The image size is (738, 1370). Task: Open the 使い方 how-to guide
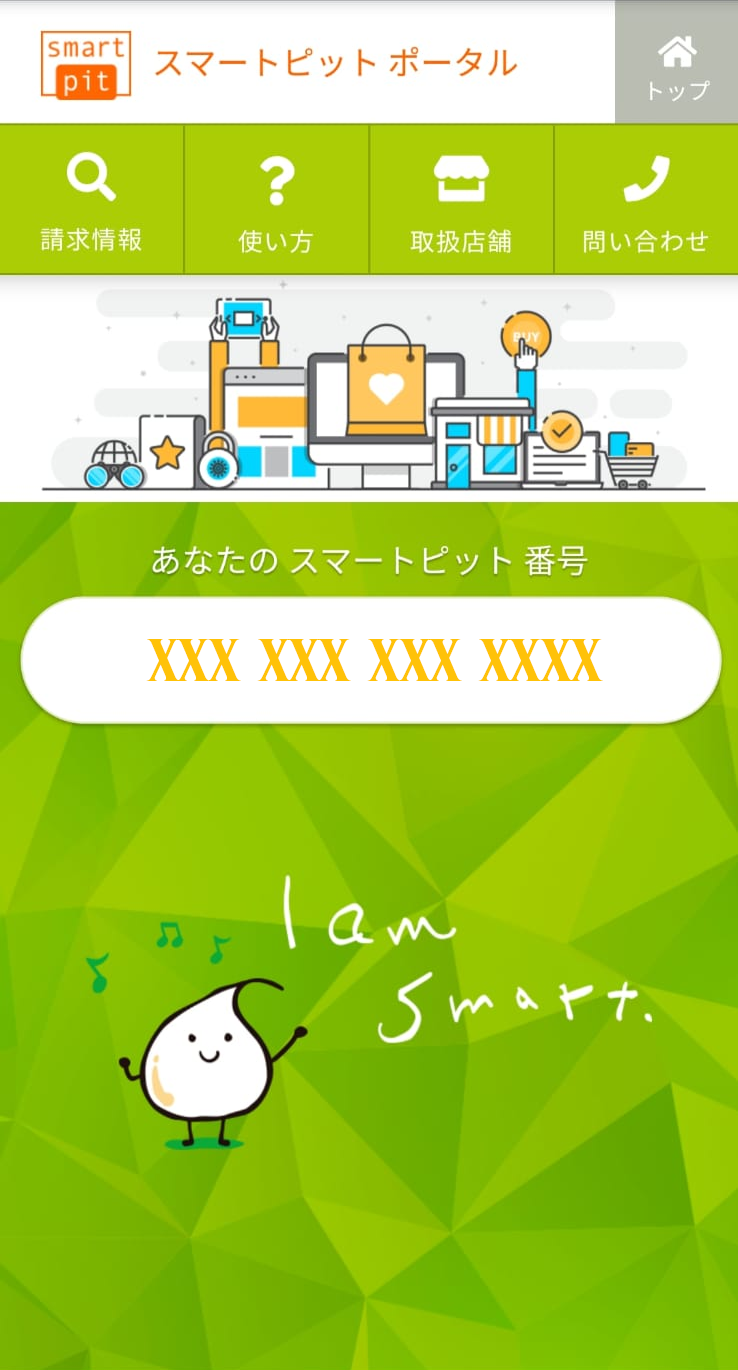[277, 200]
